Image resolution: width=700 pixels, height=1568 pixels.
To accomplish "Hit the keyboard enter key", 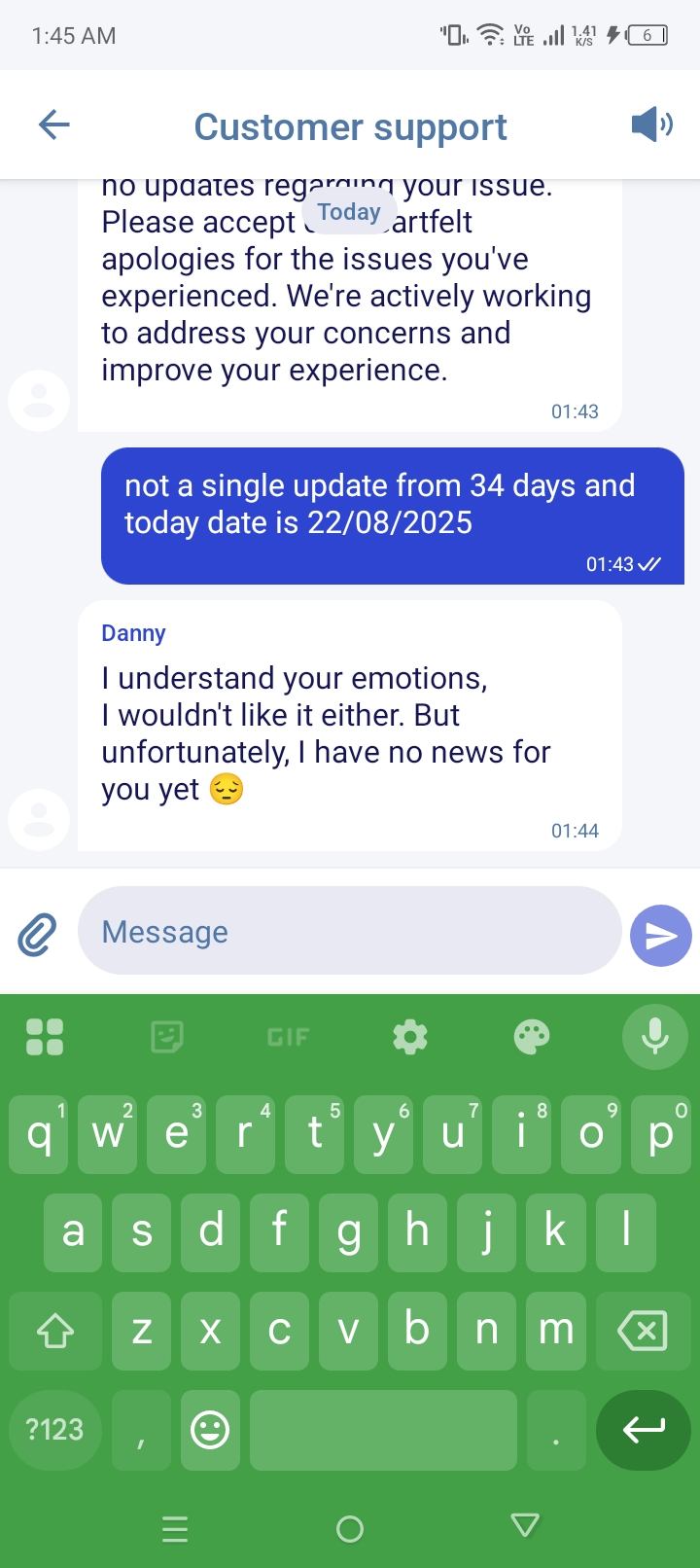I will [x=643, y=1429].
